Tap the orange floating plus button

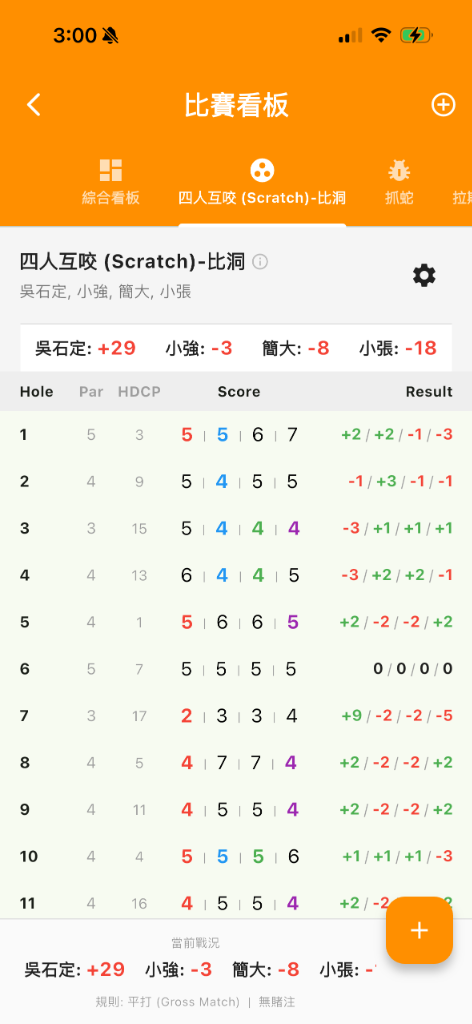point(419,930)
